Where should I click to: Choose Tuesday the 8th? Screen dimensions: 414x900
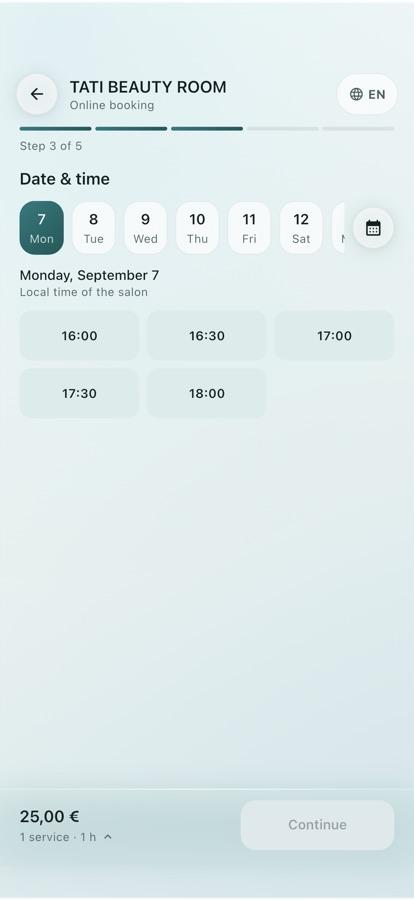coord(94,228)
